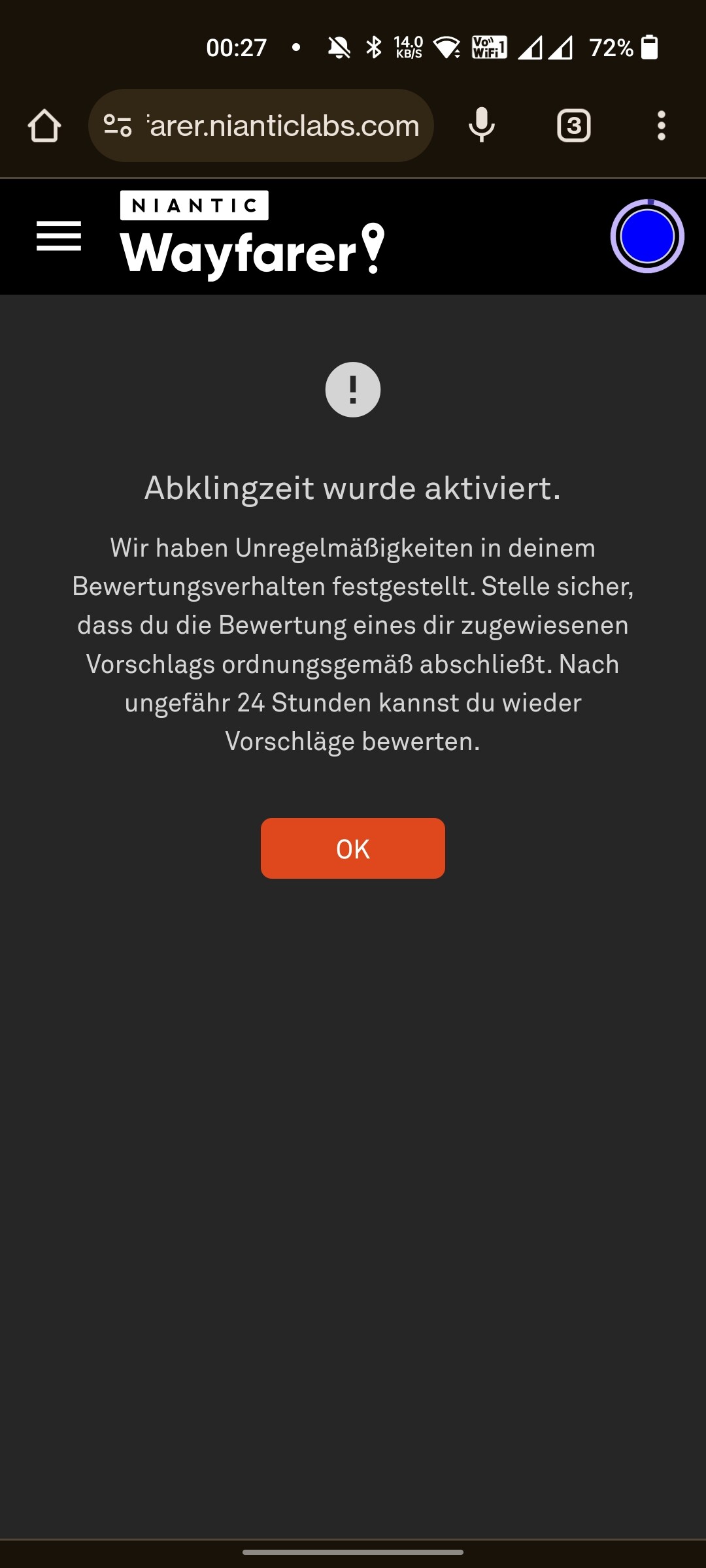View site info next to the URL
706x1568 pixels.
(118, 125)
